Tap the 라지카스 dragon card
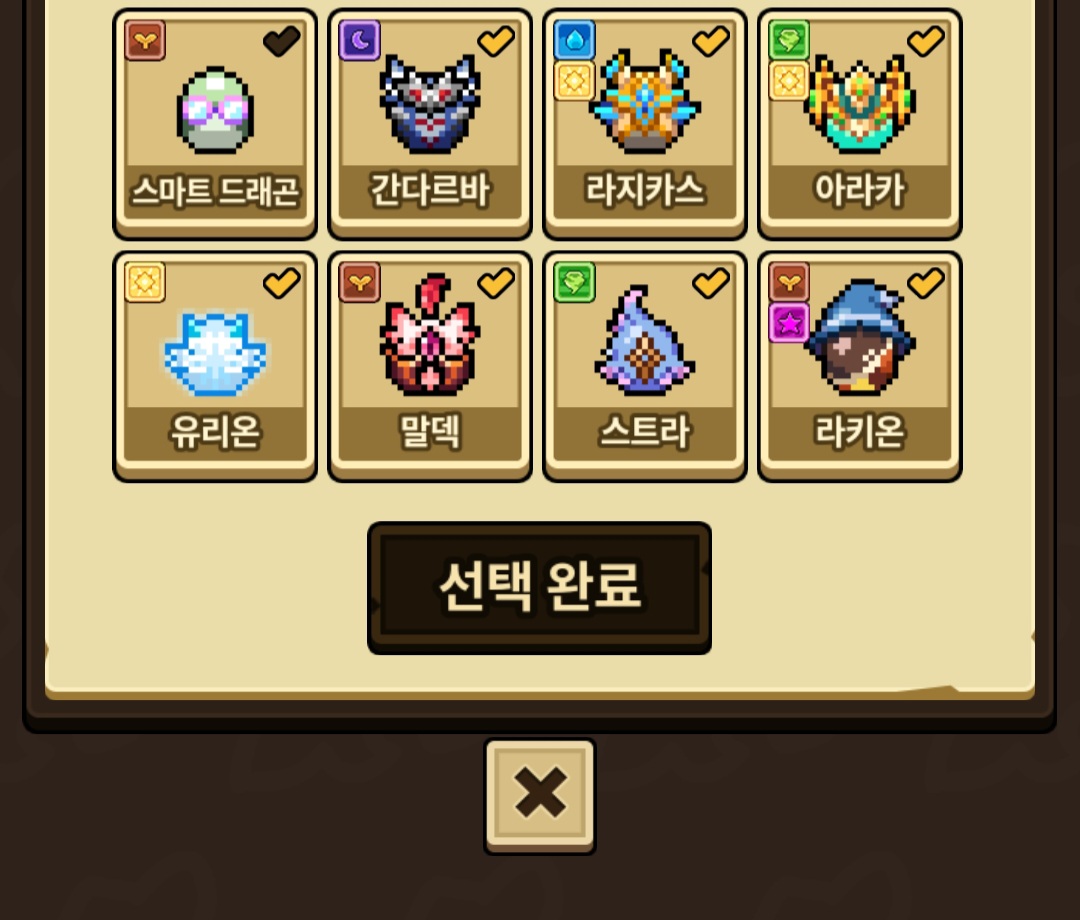 645,124
